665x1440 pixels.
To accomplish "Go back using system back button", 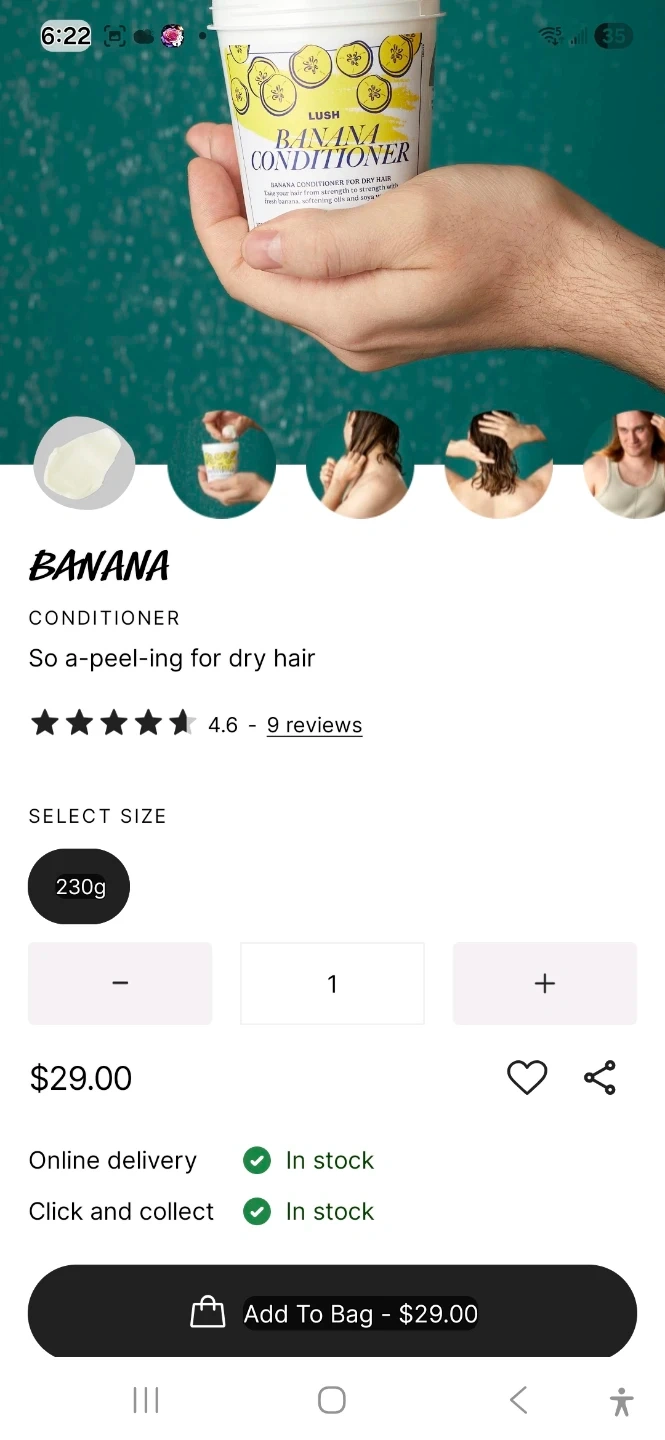I will tap(518, 1400).
